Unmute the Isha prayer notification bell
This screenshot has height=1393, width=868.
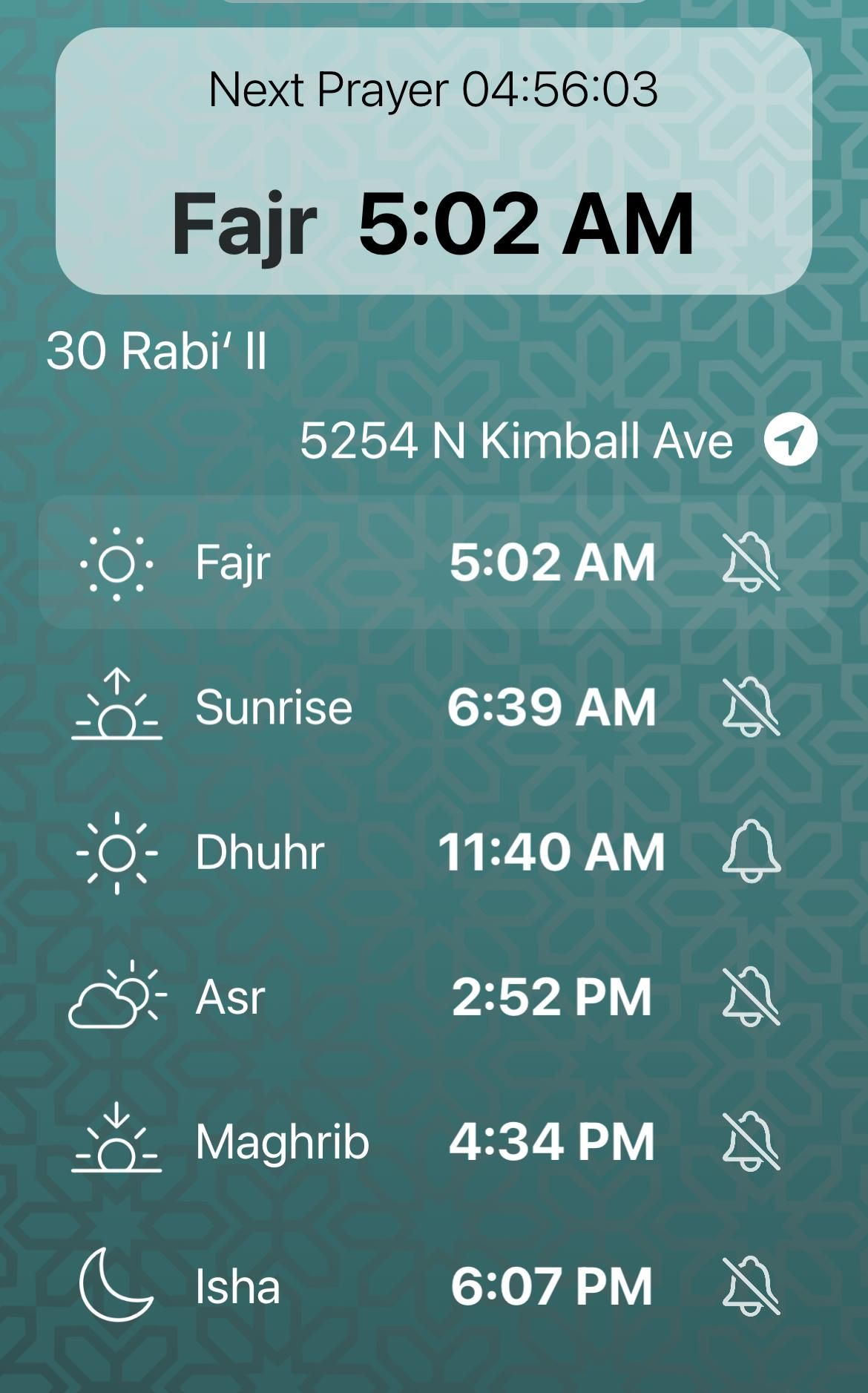tap(751, 1285)
